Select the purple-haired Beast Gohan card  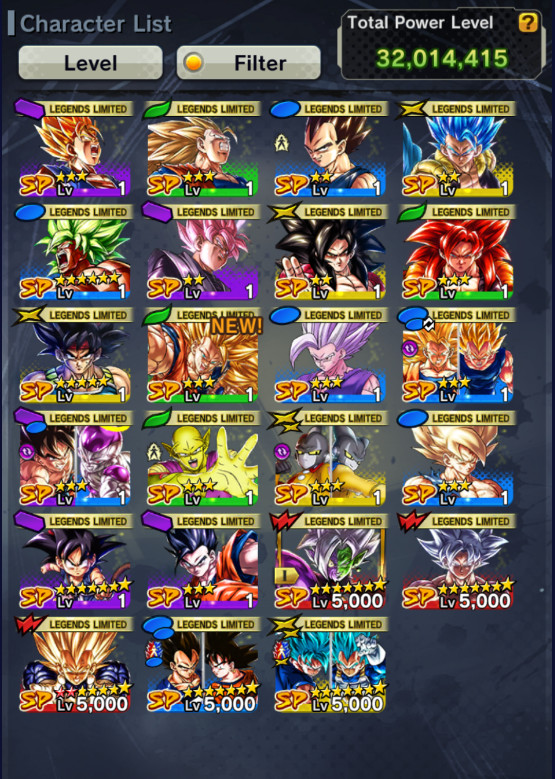click(330, 355)
